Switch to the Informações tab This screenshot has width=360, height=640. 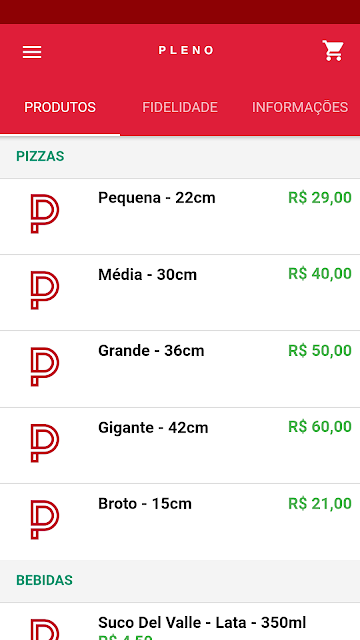(x=300, y=107)
